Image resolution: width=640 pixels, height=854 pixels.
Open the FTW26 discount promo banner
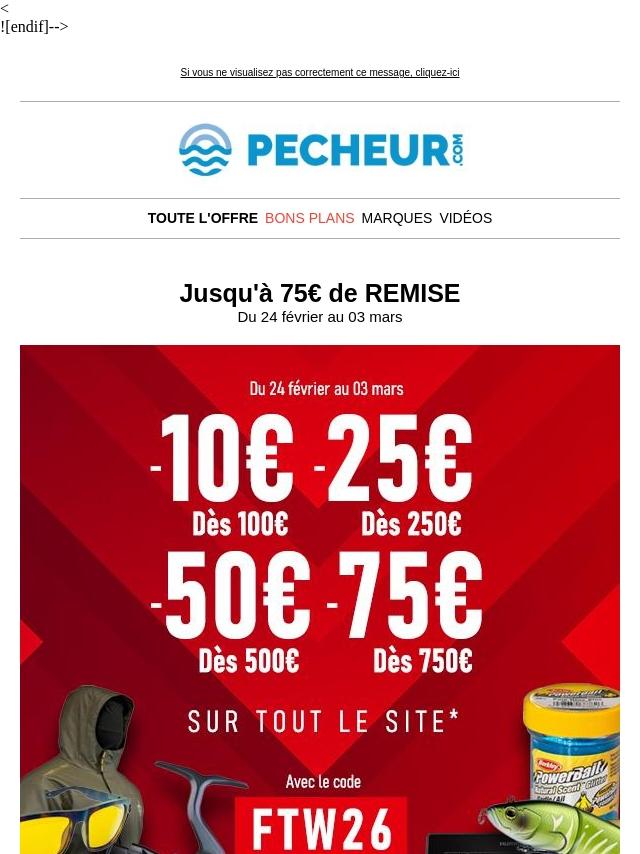[x=320, y=600]
